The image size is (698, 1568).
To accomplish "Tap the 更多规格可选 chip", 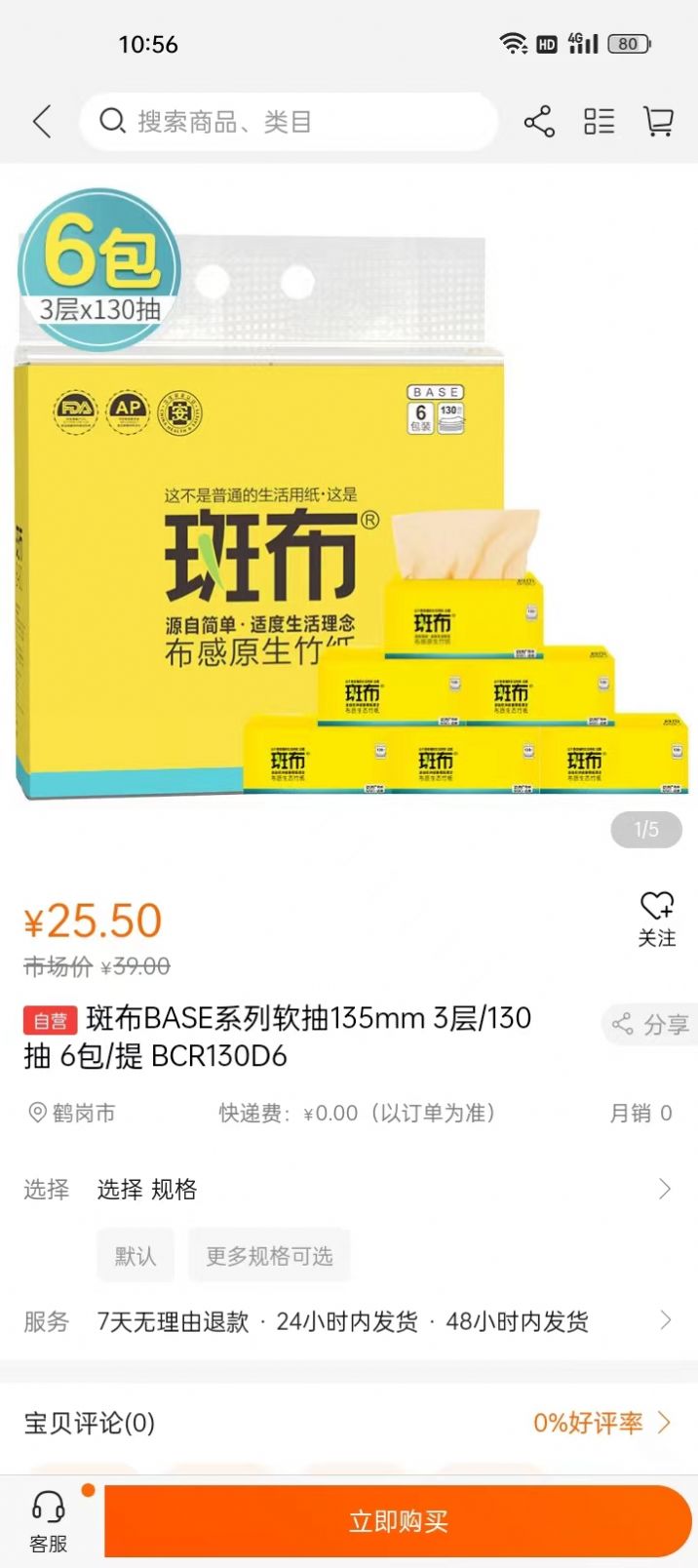I will [269, 1255].
